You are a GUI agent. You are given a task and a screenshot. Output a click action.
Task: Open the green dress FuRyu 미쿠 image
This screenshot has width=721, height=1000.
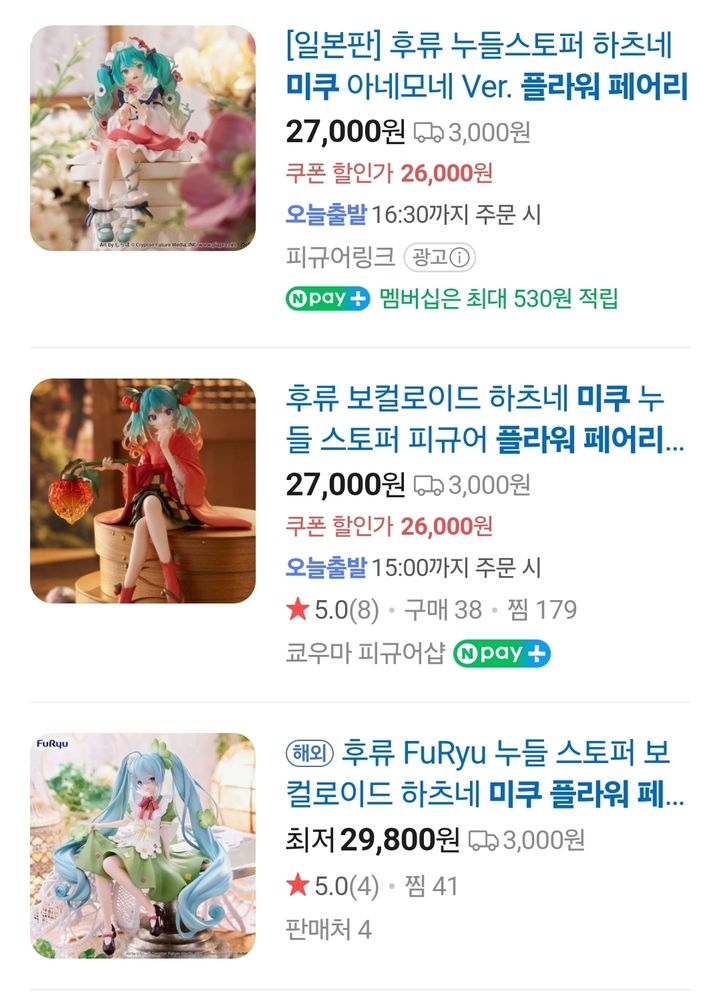143,845
